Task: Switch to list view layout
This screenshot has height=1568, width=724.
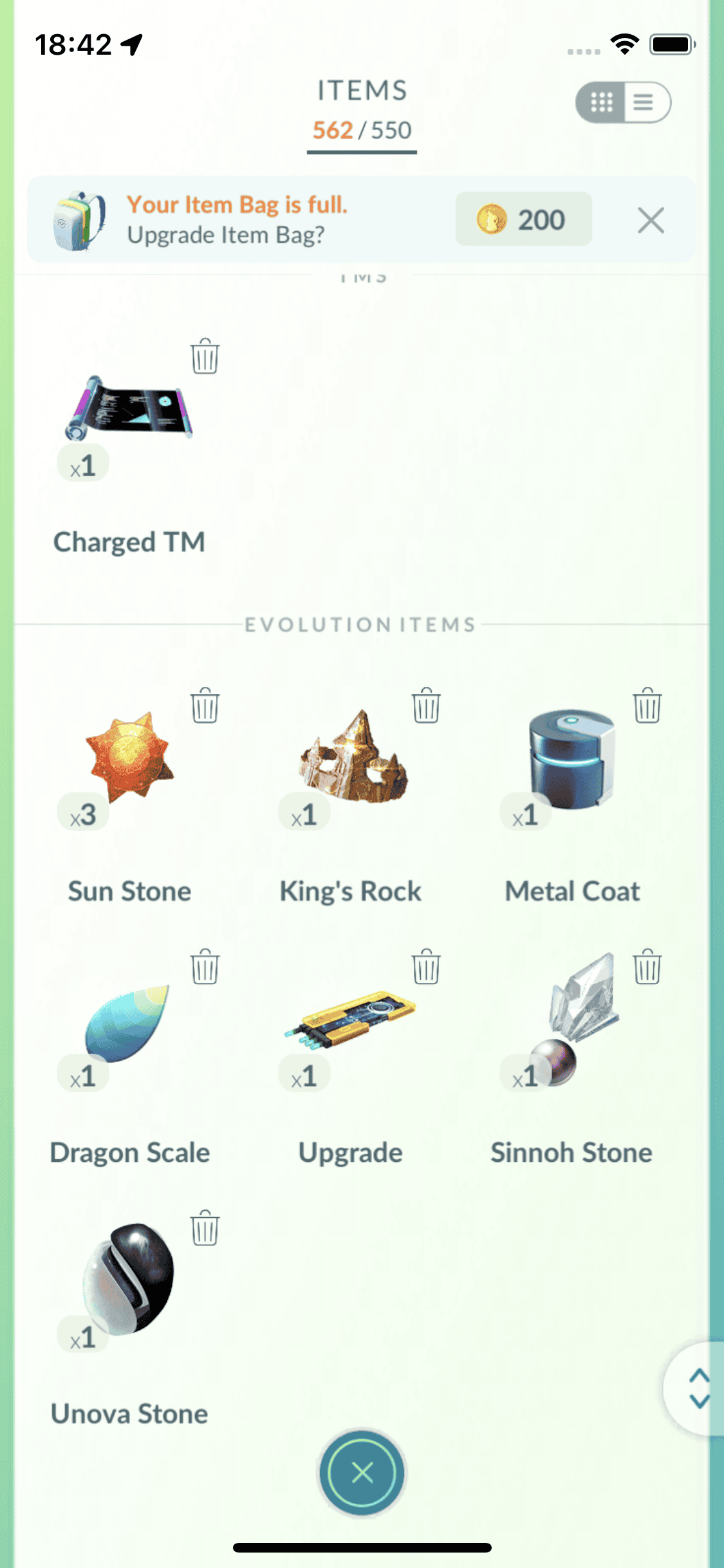Action: pos(645,102)
